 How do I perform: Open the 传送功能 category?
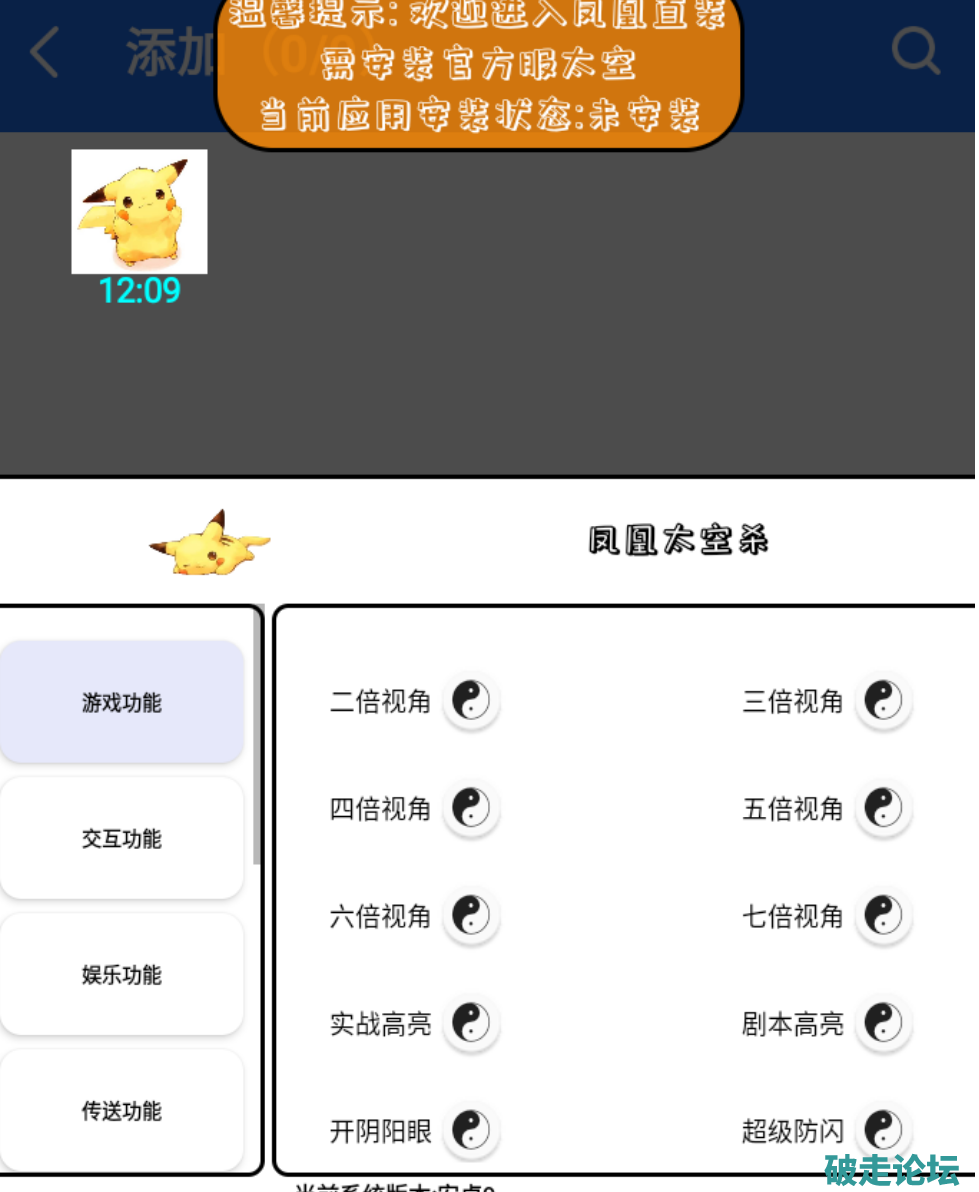[x=122, y=1110]
